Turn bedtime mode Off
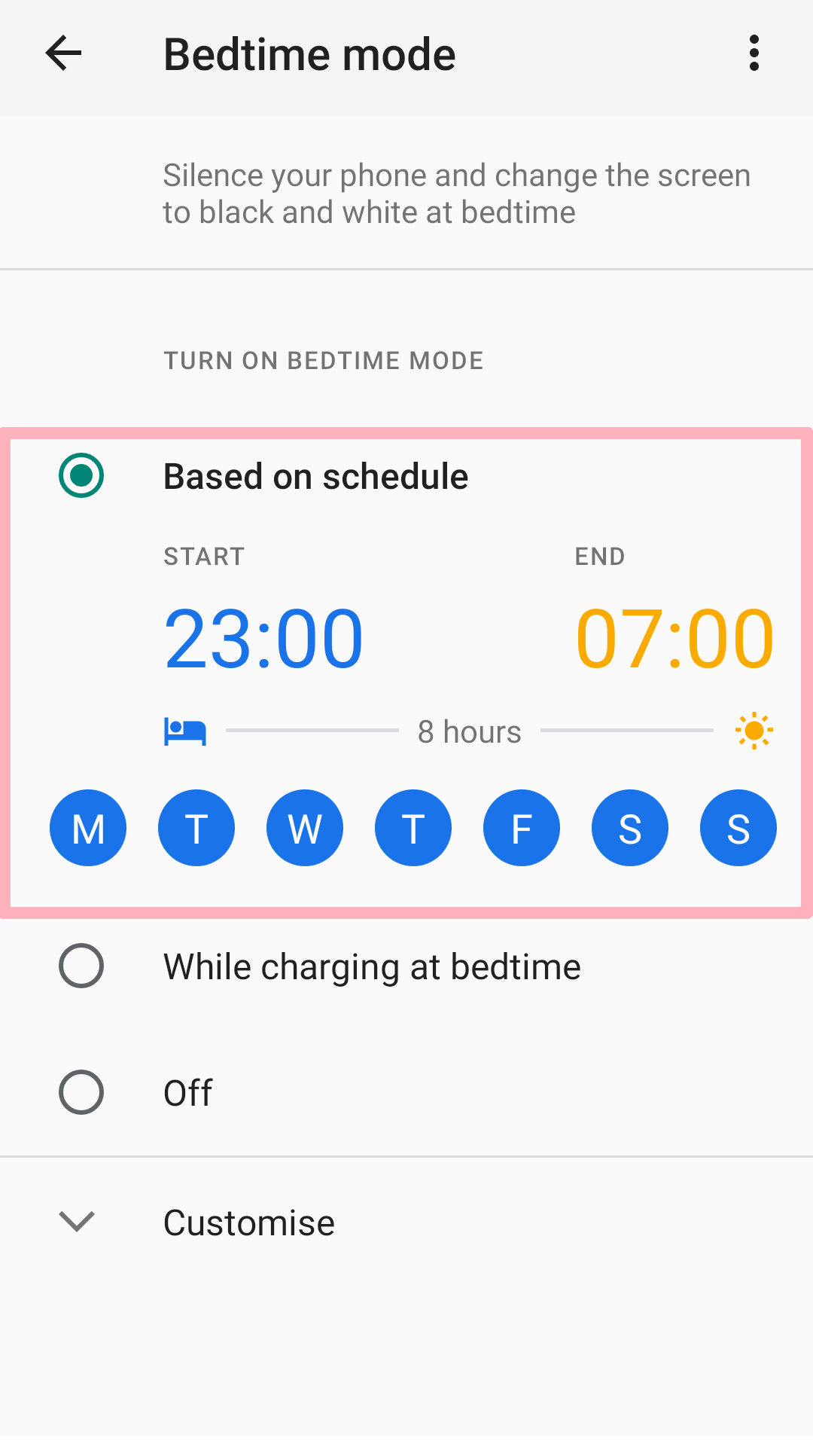813x1456 pixels. 406,1092
